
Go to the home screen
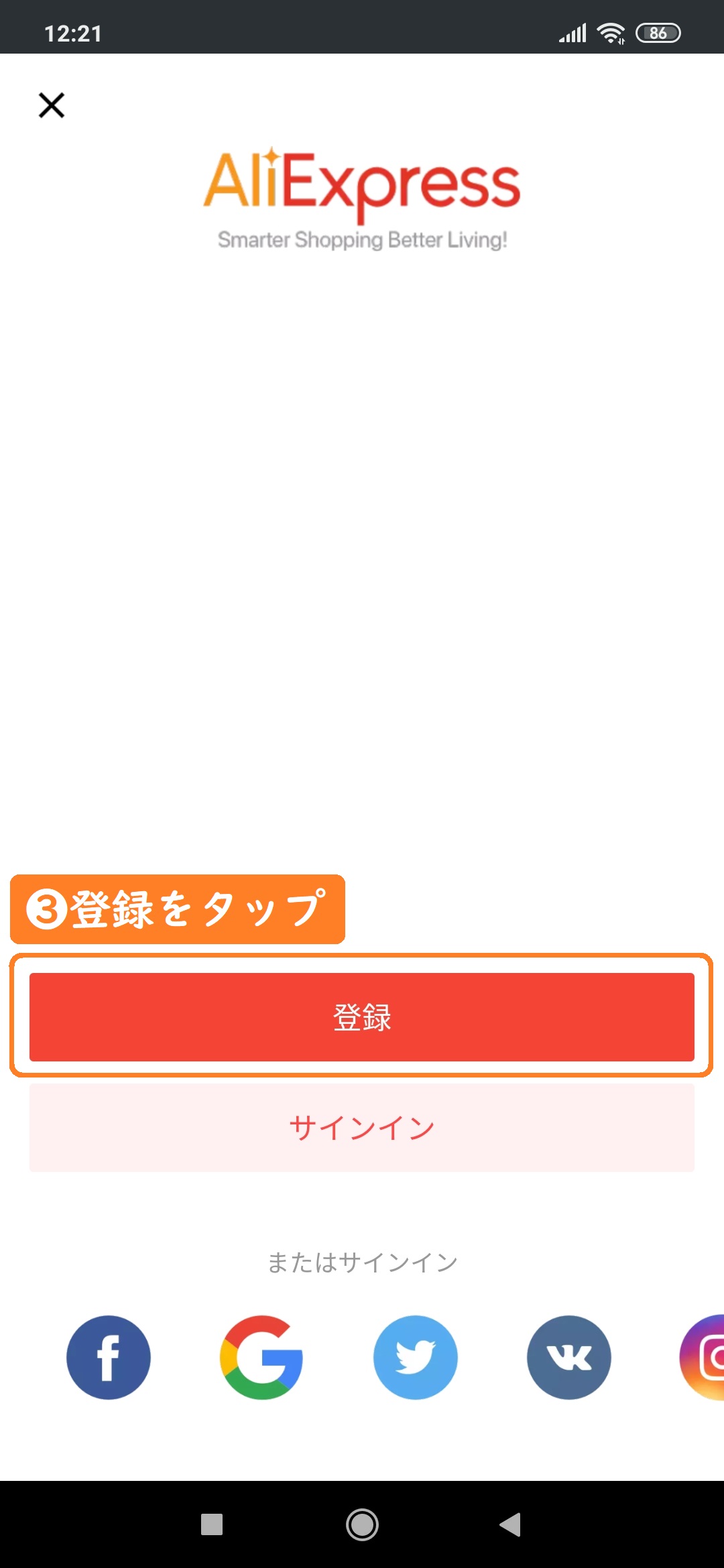(x=362, y=1524)
